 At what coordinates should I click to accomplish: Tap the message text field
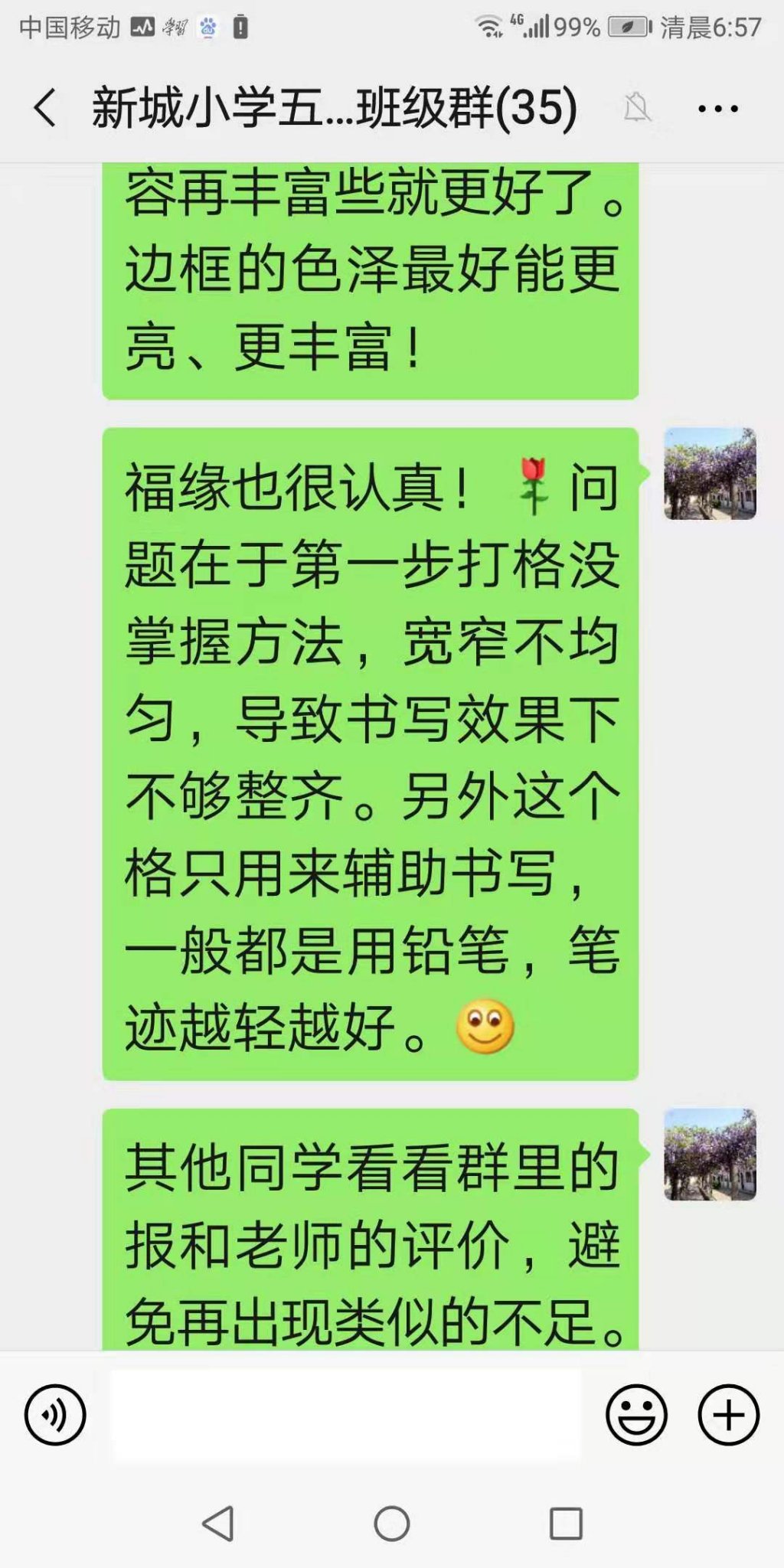click(346, 1414)
